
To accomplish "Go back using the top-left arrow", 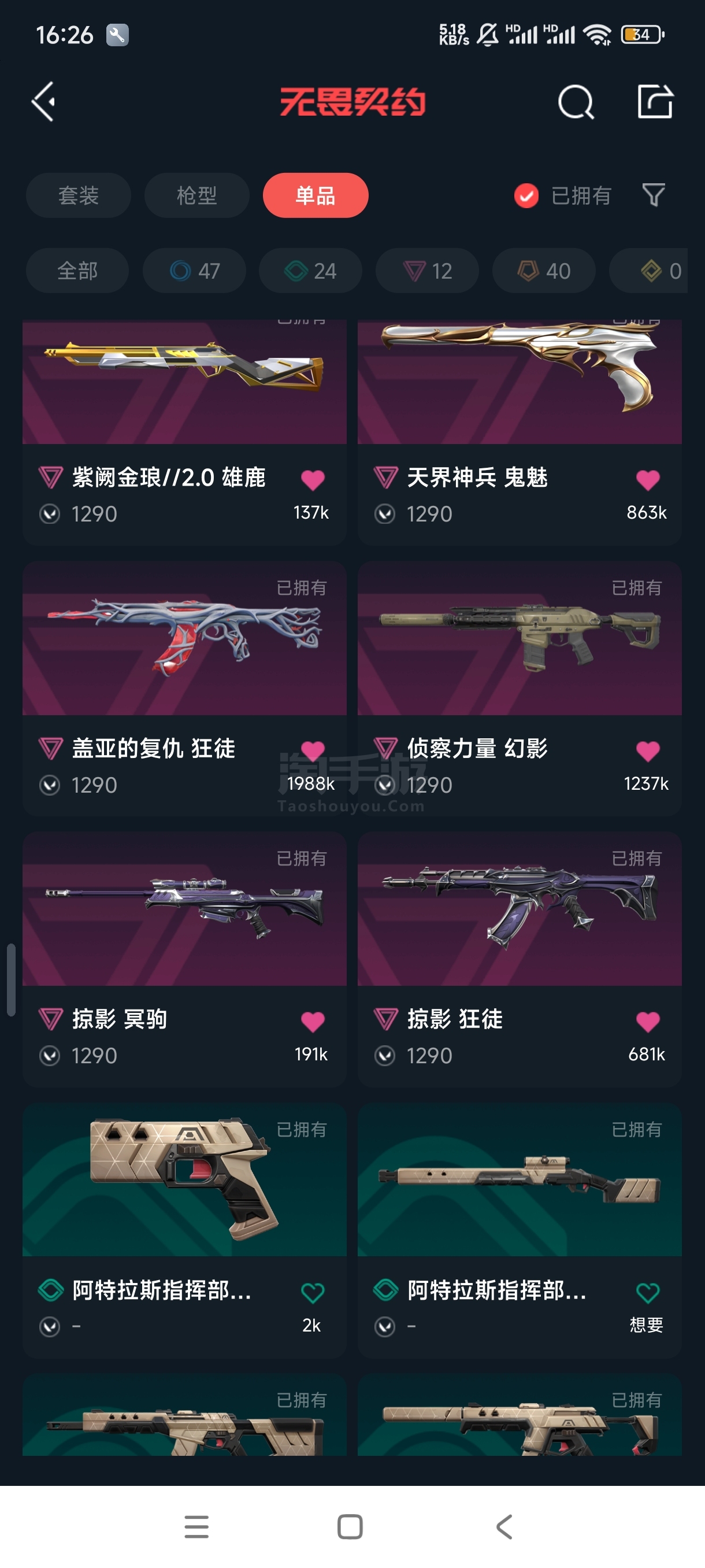I will [x=44, y=102].
